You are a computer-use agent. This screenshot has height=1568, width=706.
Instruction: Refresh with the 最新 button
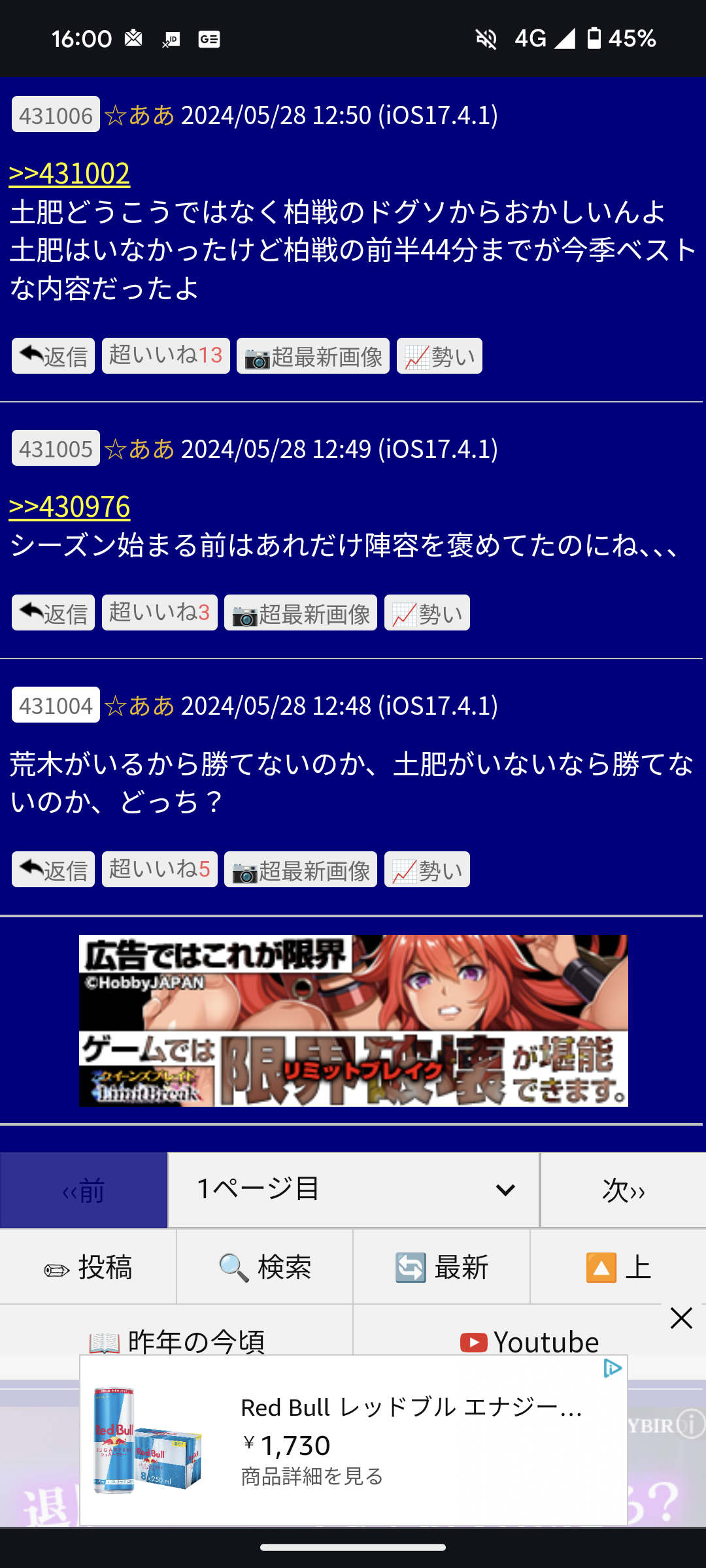tap(441, 1267)
